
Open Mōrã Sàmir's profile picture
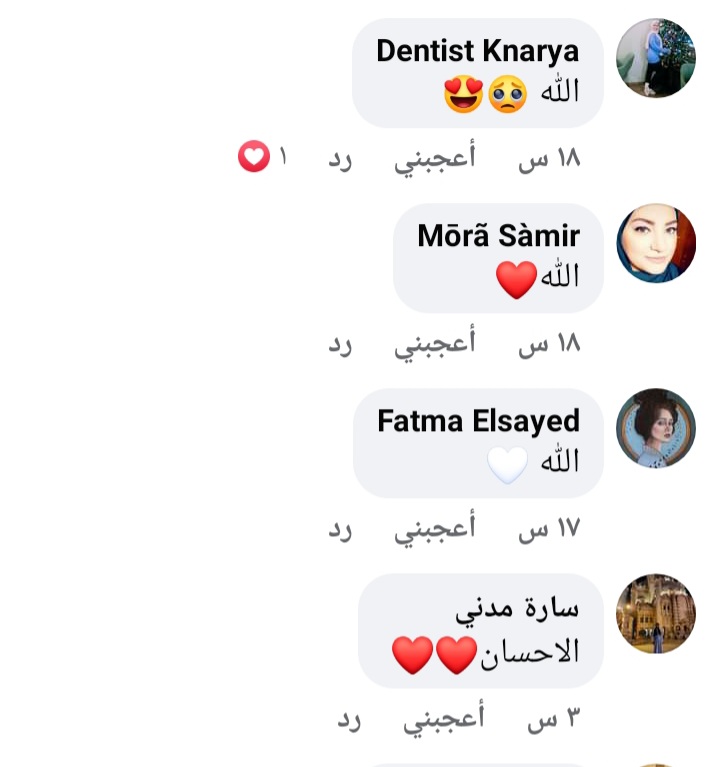655,244
